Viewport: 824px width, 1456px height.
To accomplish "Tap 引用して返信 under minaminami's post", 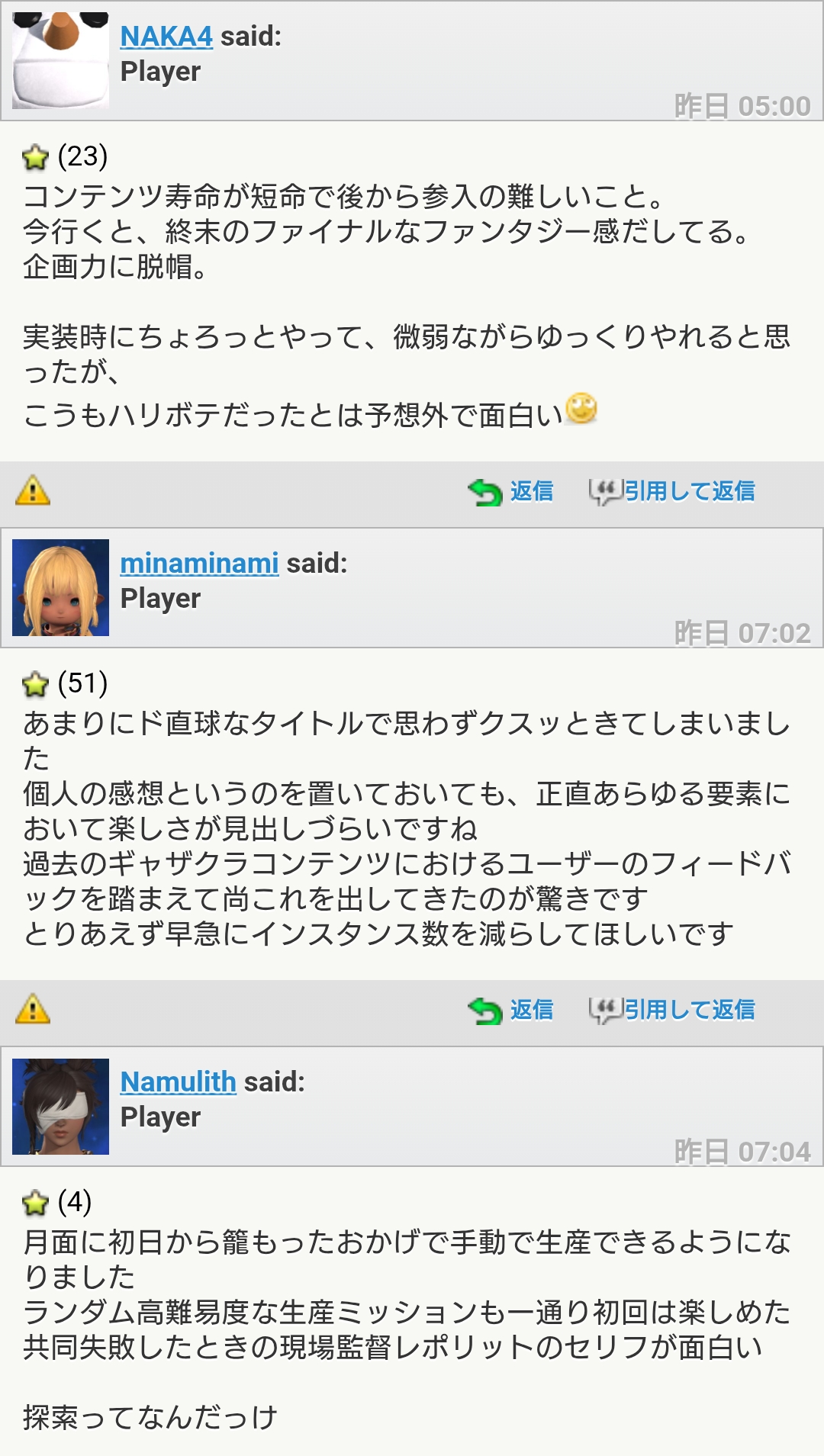I will pyautogui.click(x=672, y=1011).
